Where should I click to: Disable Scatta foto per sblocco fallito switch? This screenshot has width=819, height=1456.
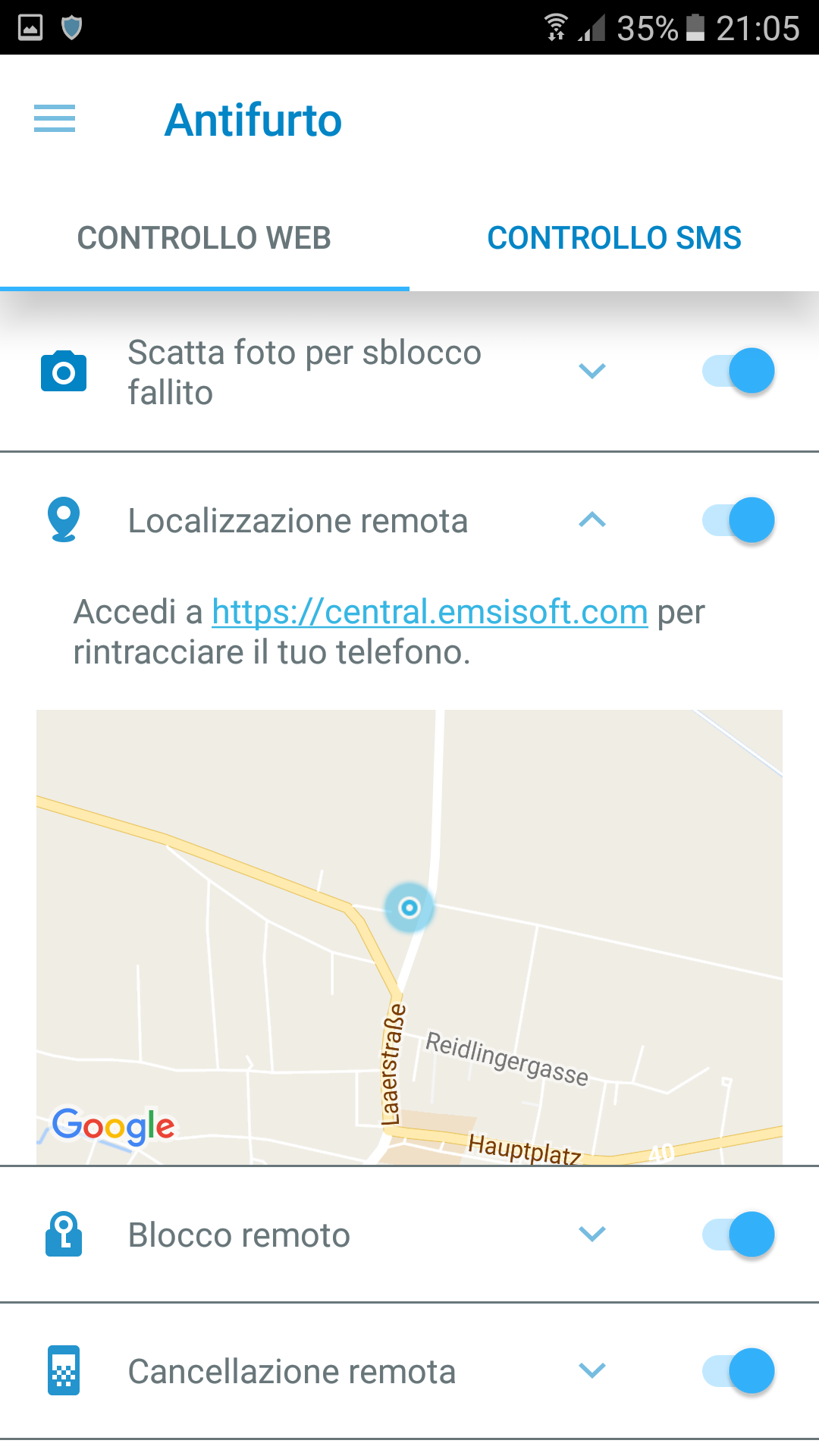point(739,371)
